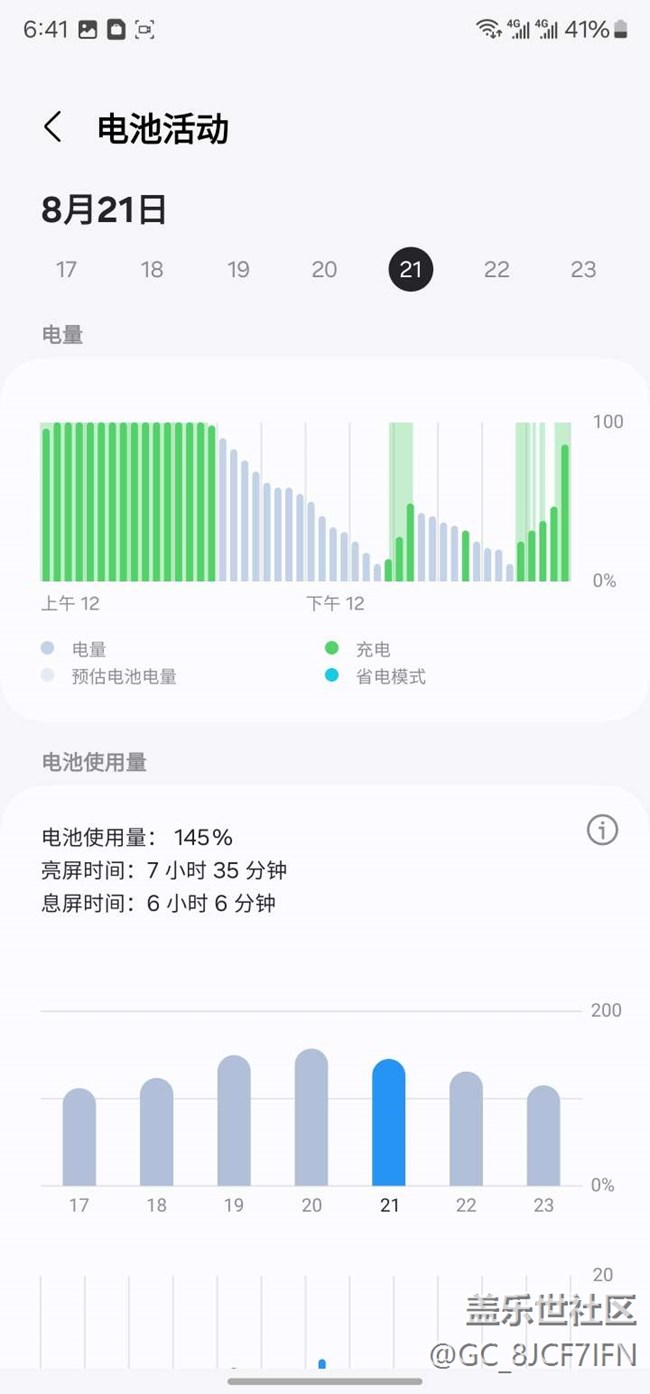The height and width of the screenshot is (1394, 650).
Task: Select the usage bar labeled 19
Action: pyautogui.click(x=234, y=1120)
